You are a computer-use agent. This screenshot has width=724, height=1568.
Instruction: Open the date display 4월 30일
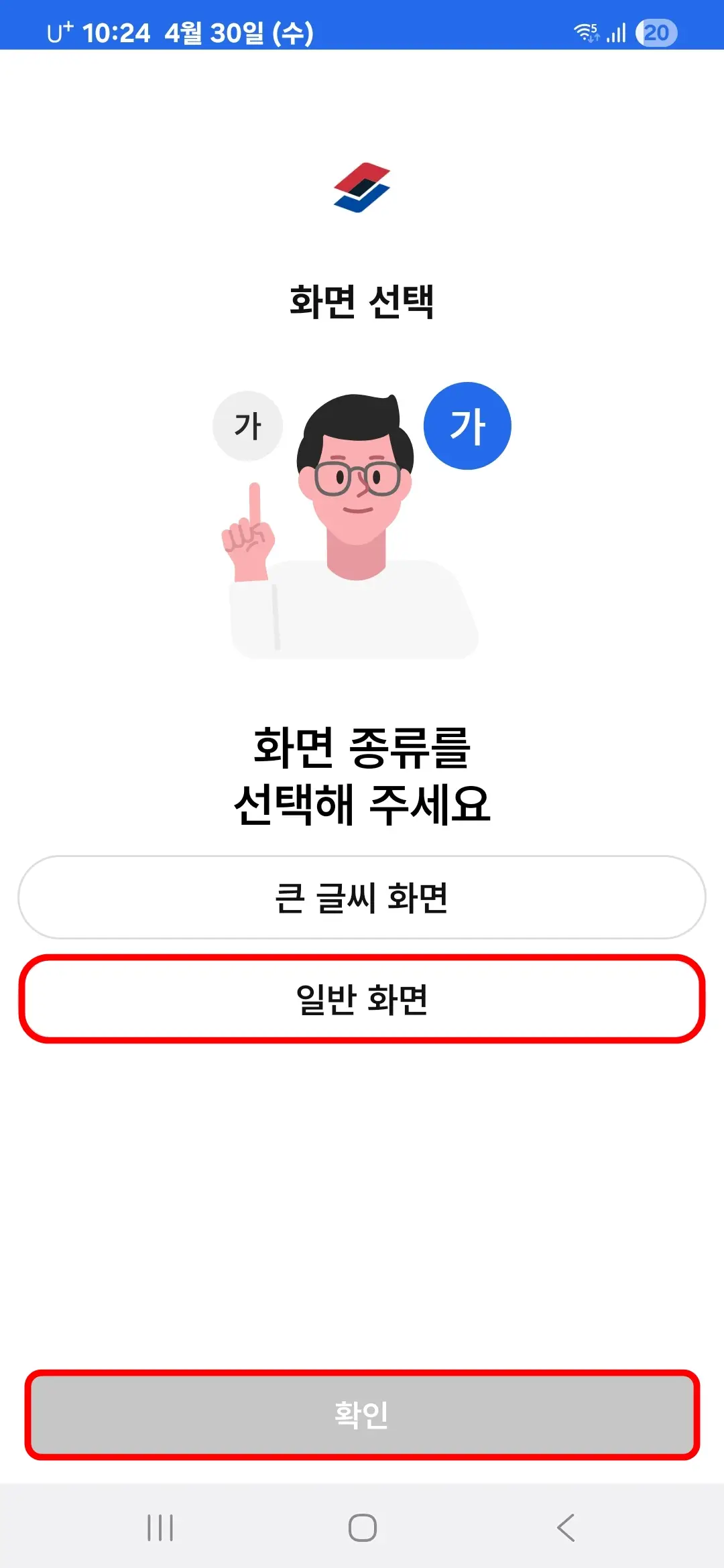238,31
